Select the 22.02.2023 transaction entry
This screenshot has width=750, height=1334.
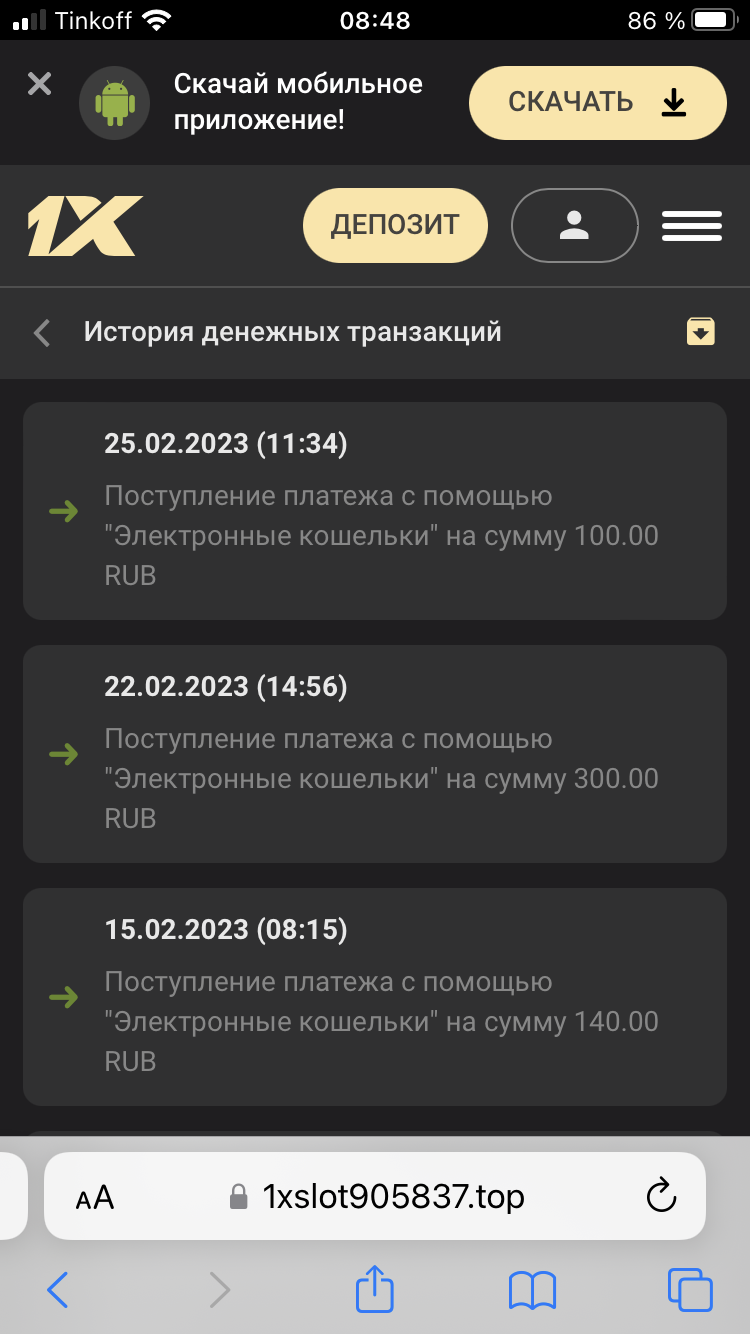point(374,753)
